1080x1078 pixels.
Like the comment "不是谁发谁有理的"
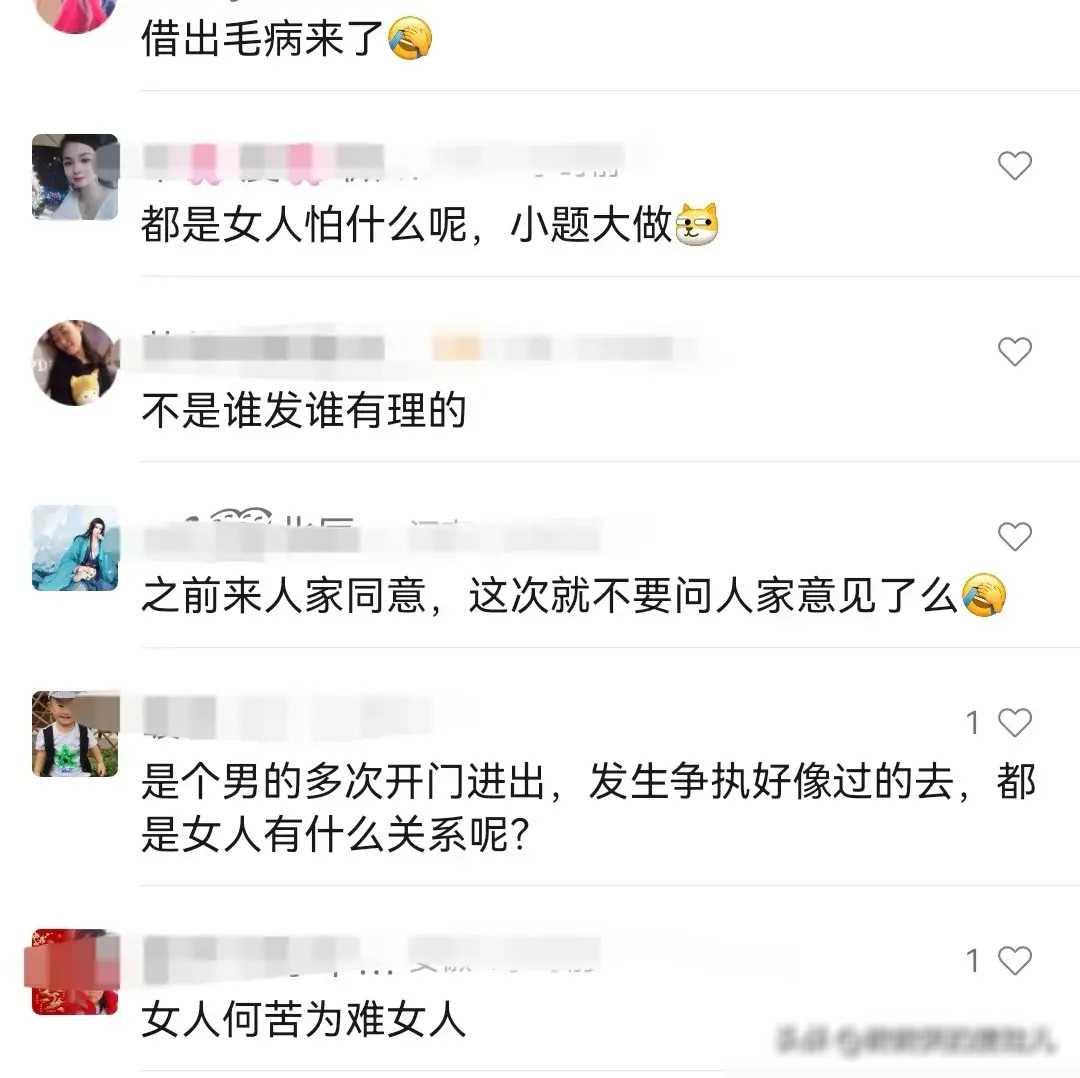pos(1014,351)
